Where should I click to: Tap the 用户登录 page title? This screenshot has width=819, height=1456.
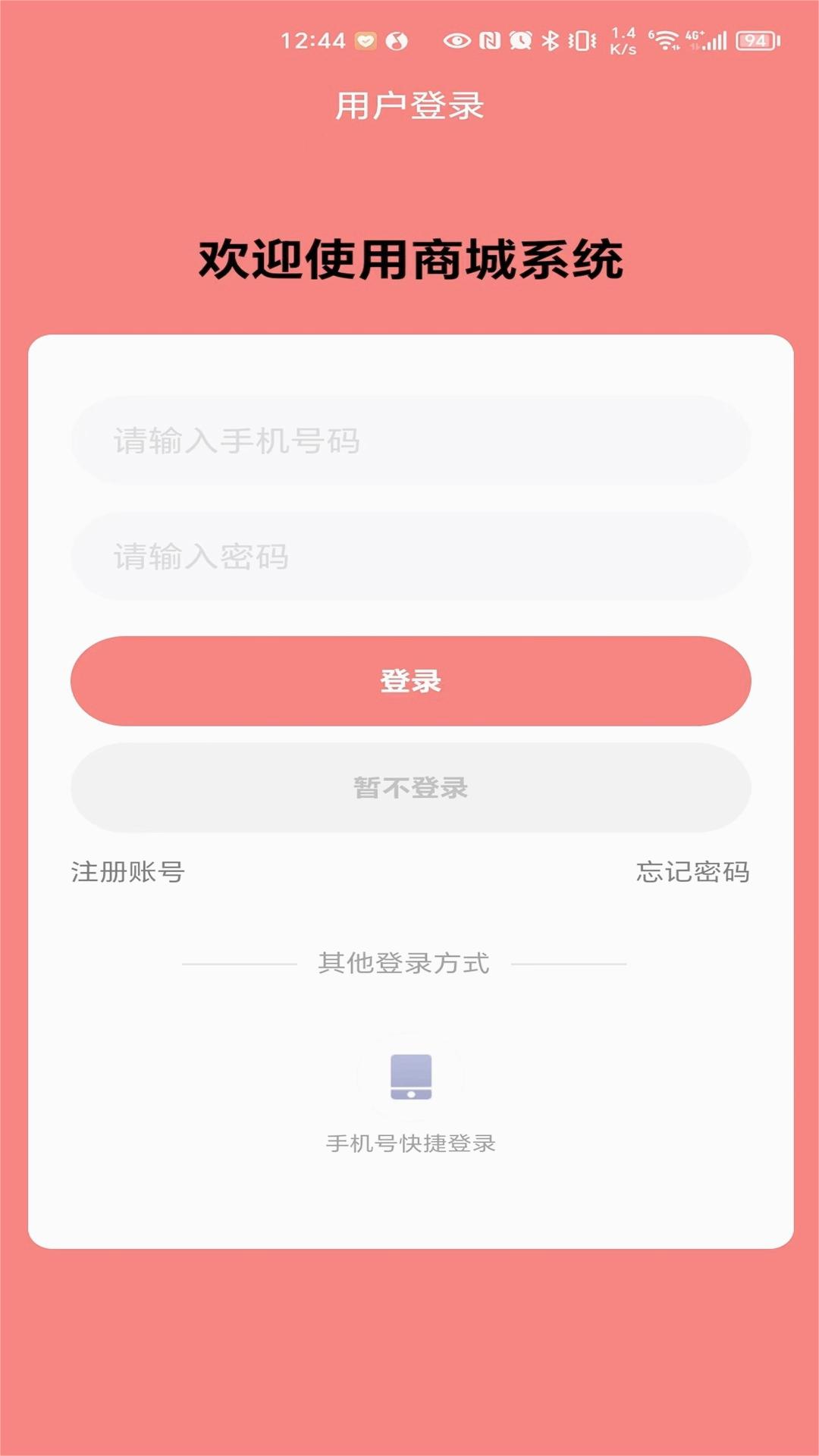pos(409,104)
